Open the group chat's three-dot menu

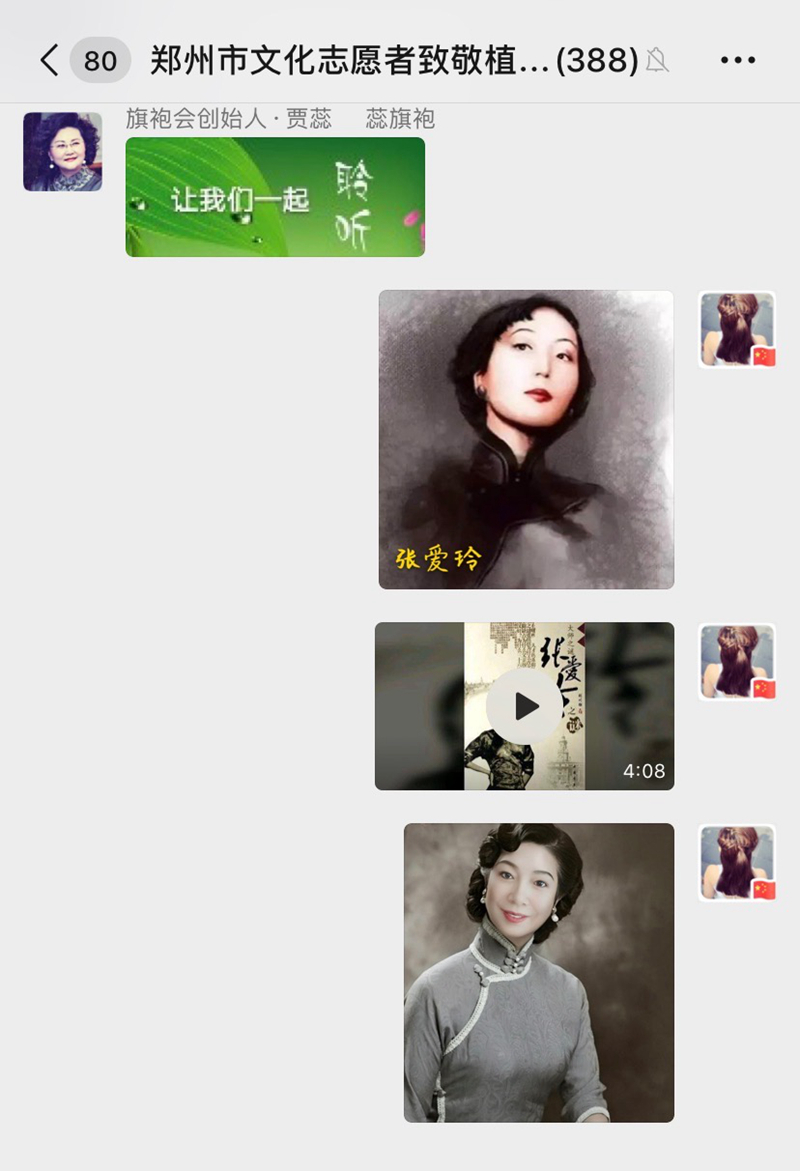[x=738, y=60]
